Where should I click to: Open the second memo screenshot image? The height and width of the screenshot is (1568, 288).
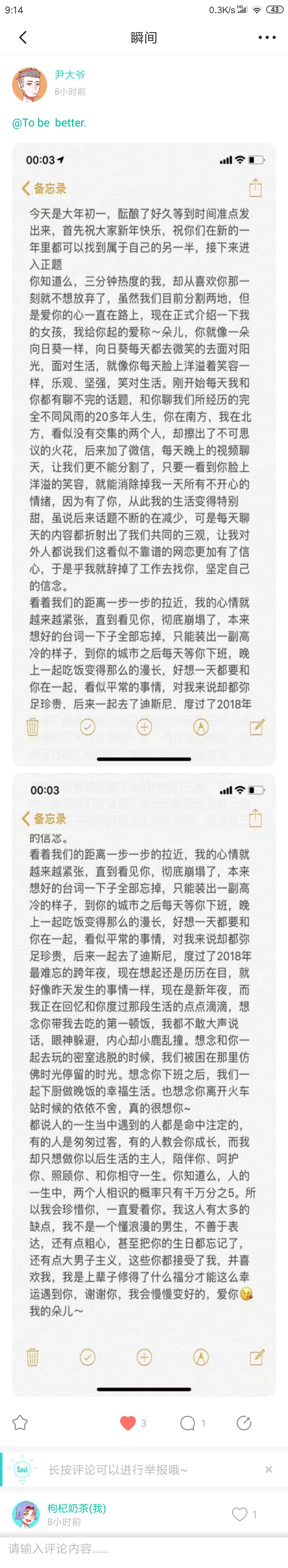(144, 1084)
